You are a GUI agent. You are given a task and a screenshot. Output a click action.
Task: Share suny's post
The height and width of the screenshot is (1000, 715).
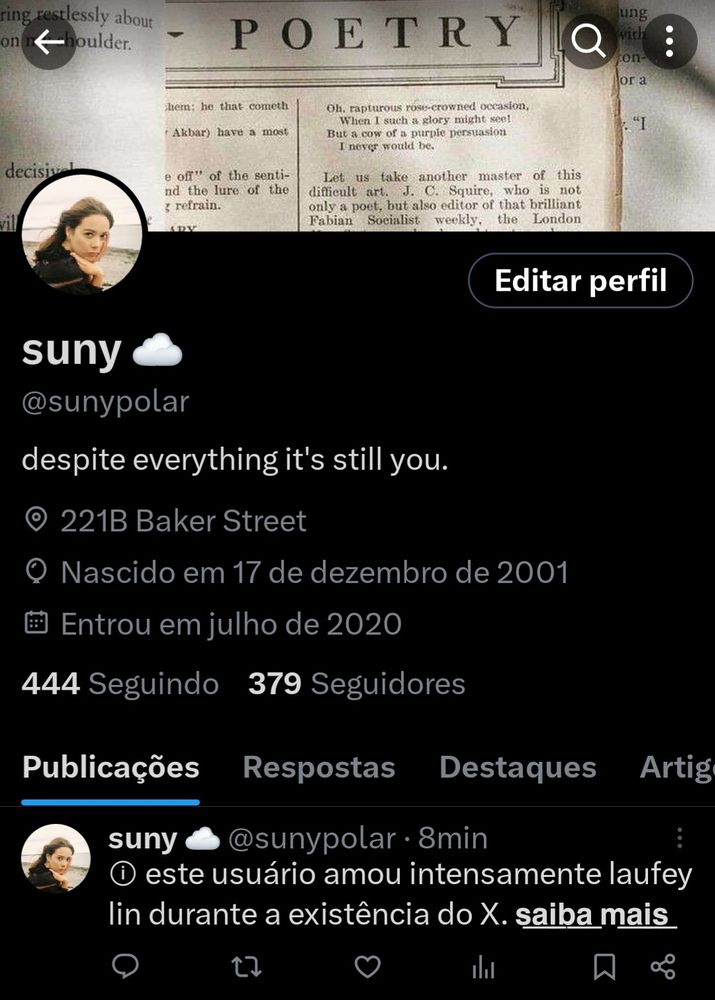coord(663,966)
